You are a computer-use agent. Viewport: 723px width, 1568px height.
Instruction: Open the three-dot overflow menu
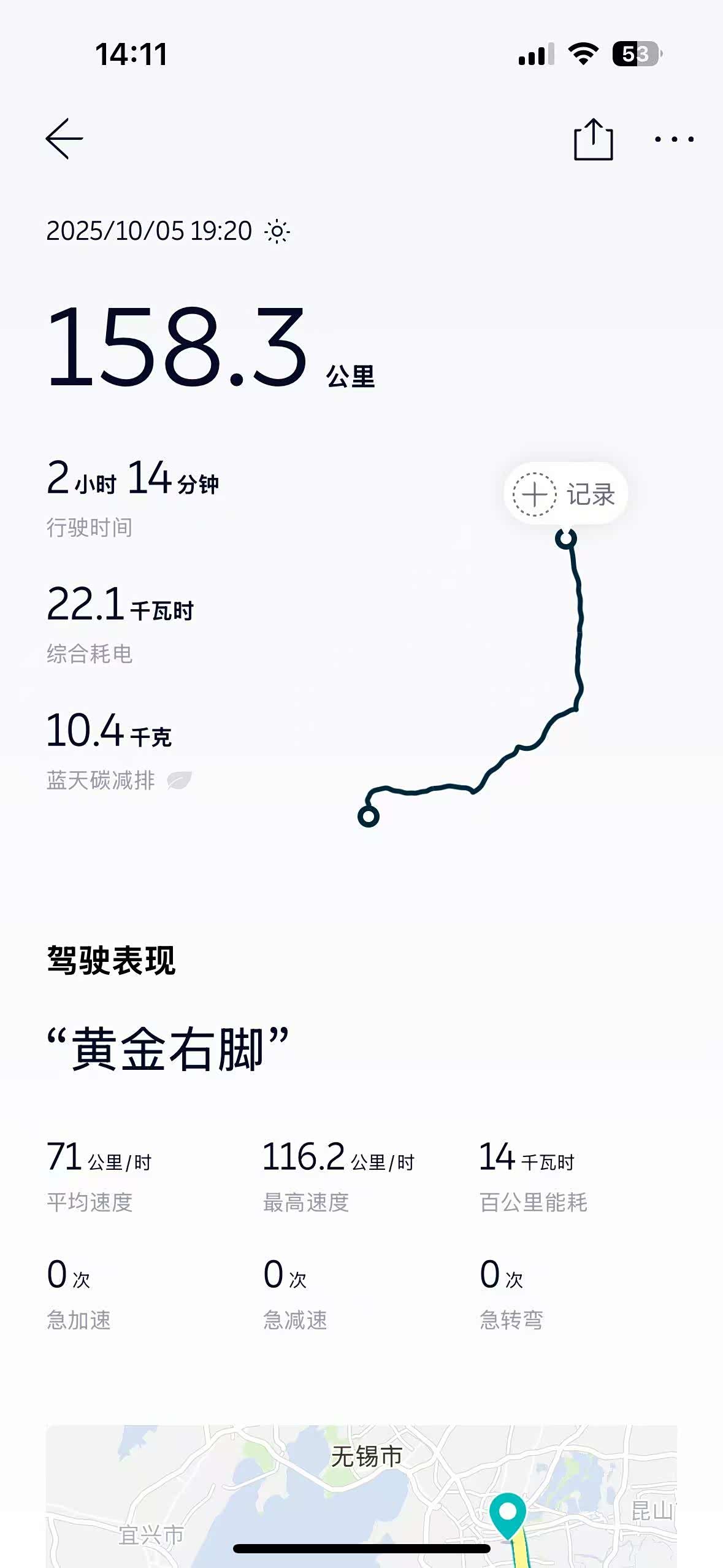pyautogui.click(x=674, y=140)
